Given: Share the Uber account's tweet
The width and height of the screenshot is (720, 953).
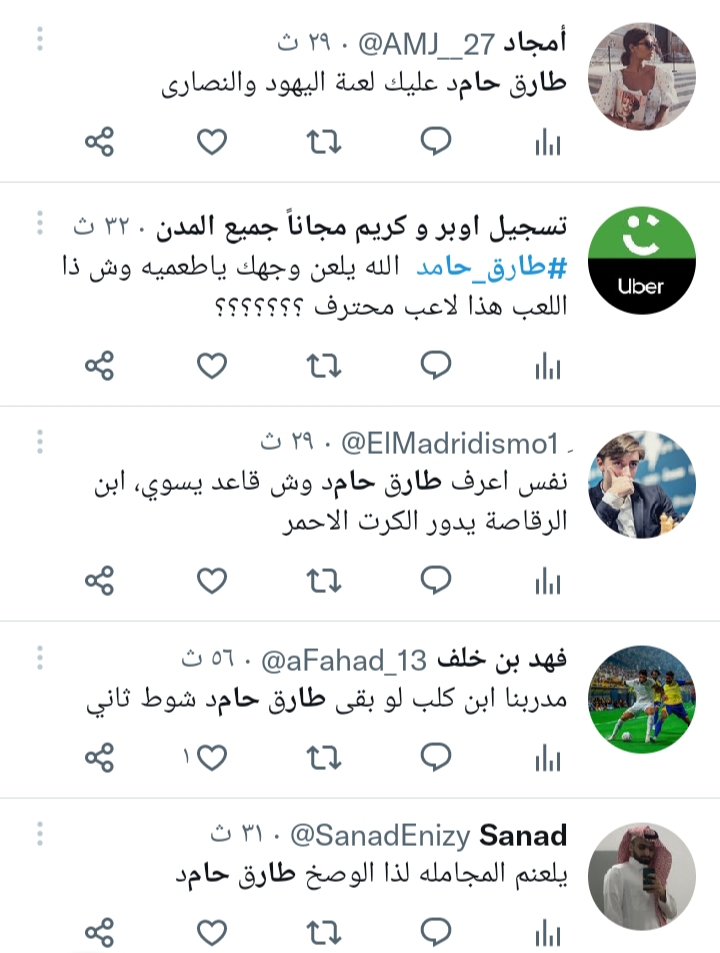Looking at the screenshot, I should (x=100, y=366).
